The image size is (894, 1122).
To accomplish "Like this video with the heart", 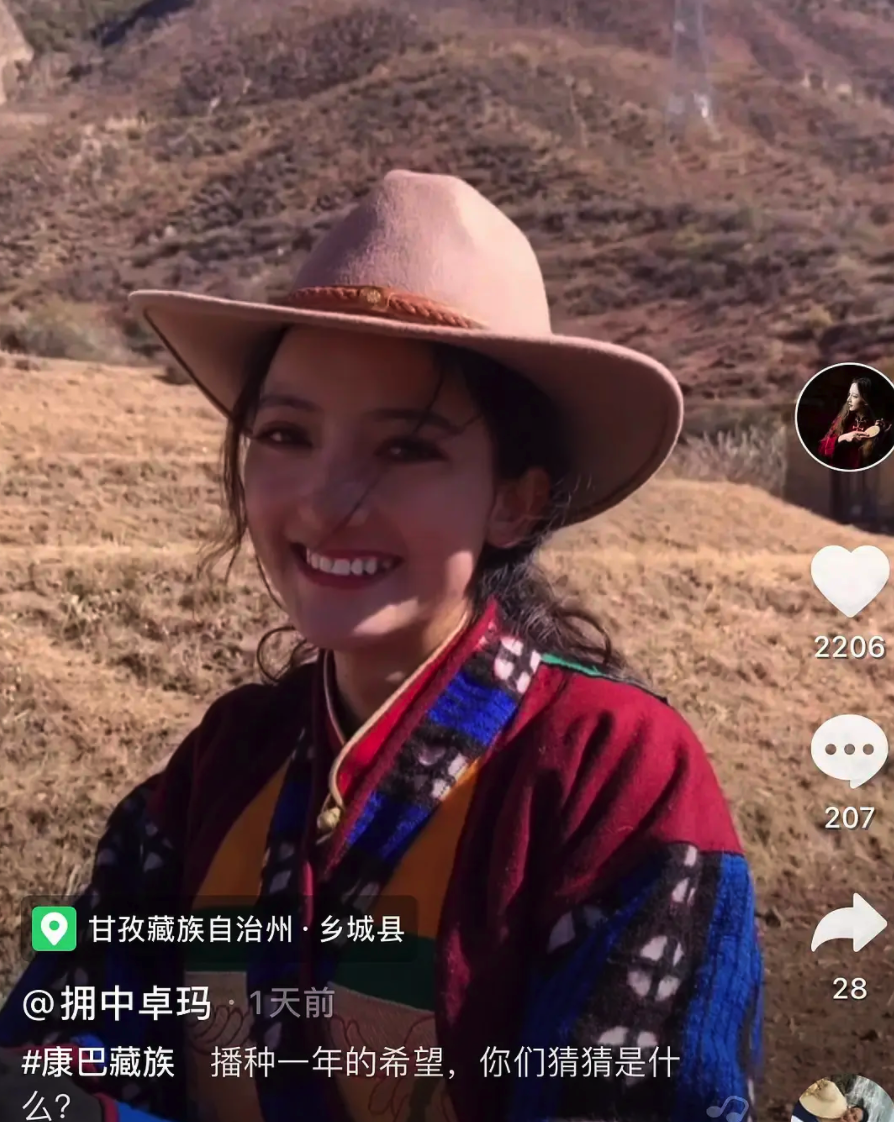I will coord(849,580).
